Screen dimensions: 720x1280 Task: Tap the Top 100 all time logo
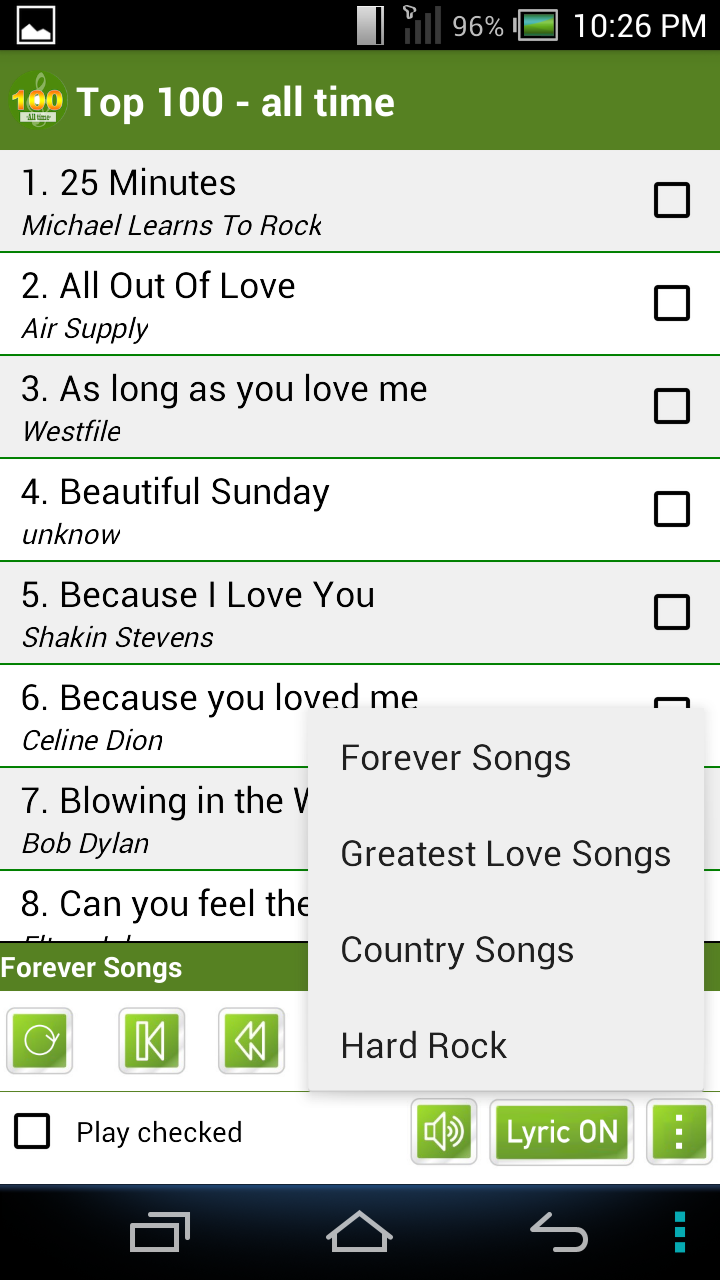[38, 100]
